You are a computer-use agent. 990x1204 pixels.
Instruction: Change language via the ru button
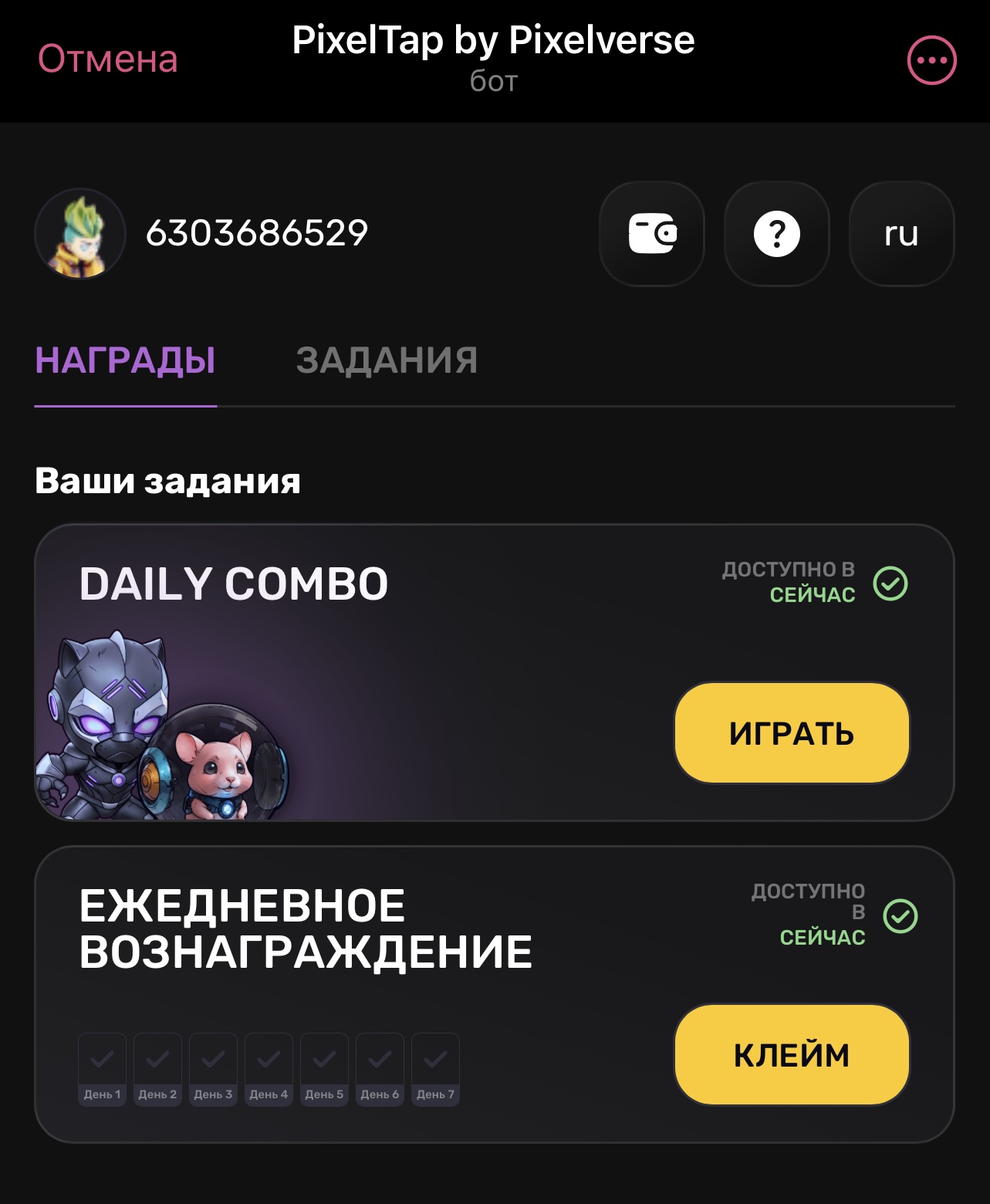901,234
